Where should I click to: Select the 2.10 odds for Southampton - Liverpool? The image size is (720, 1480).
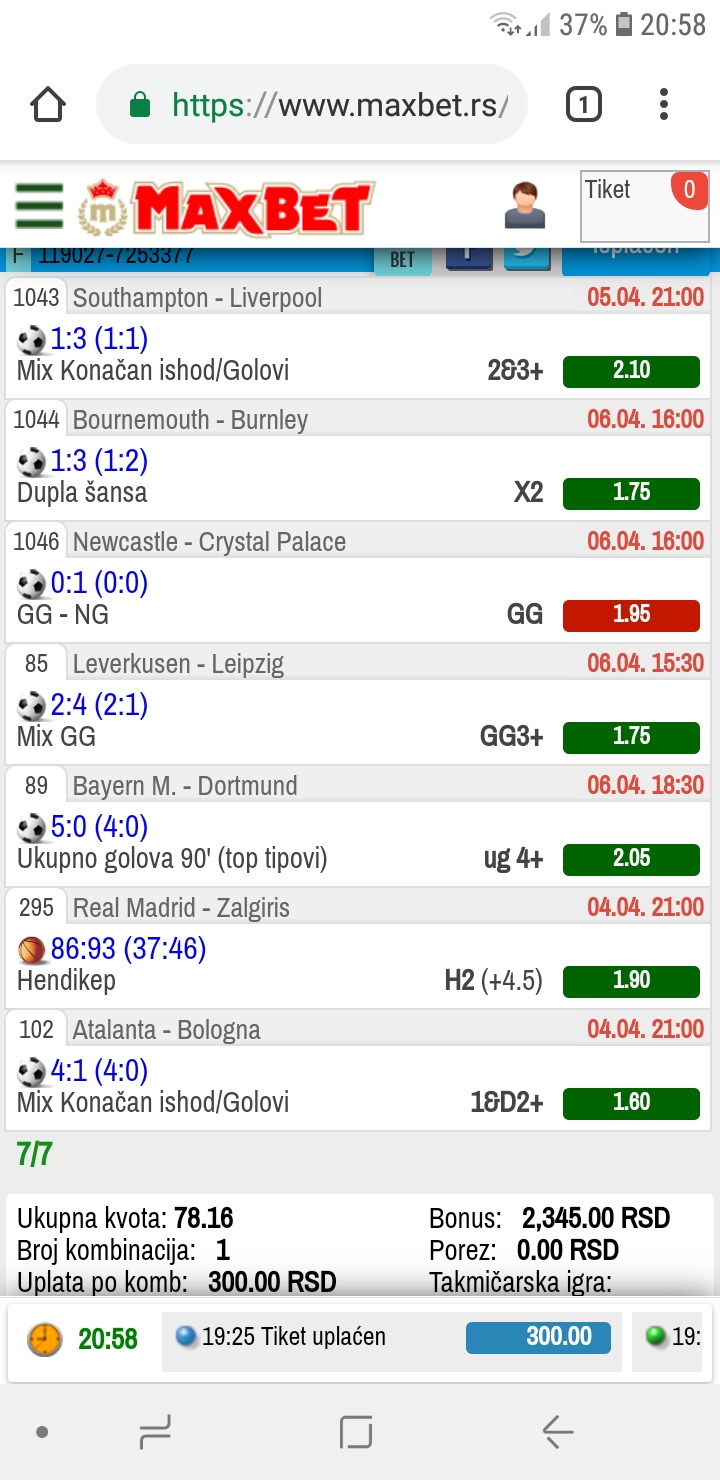[631, 370]
